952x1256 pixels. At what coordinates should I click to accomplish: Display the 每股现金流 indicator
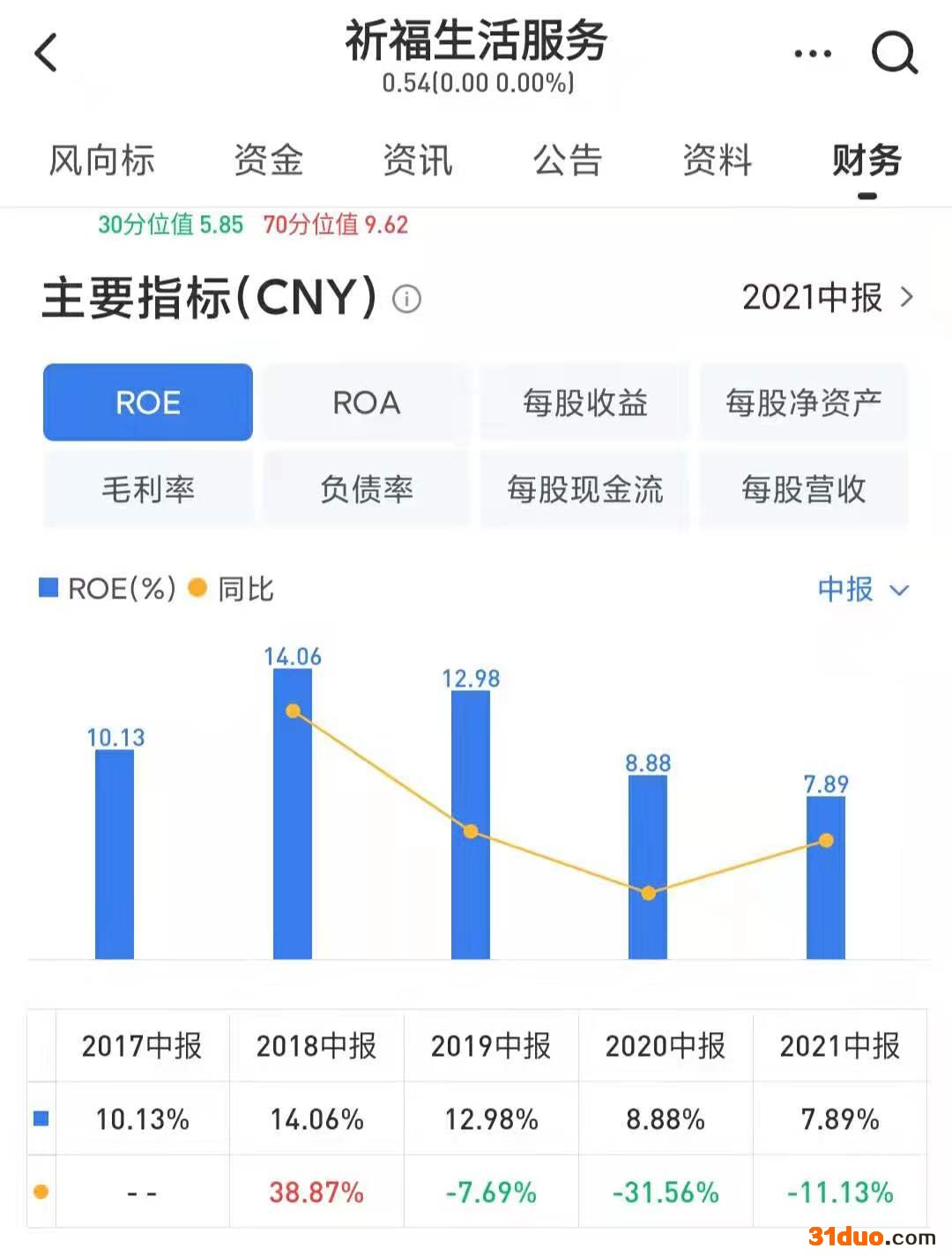click(x=584, y=489)
